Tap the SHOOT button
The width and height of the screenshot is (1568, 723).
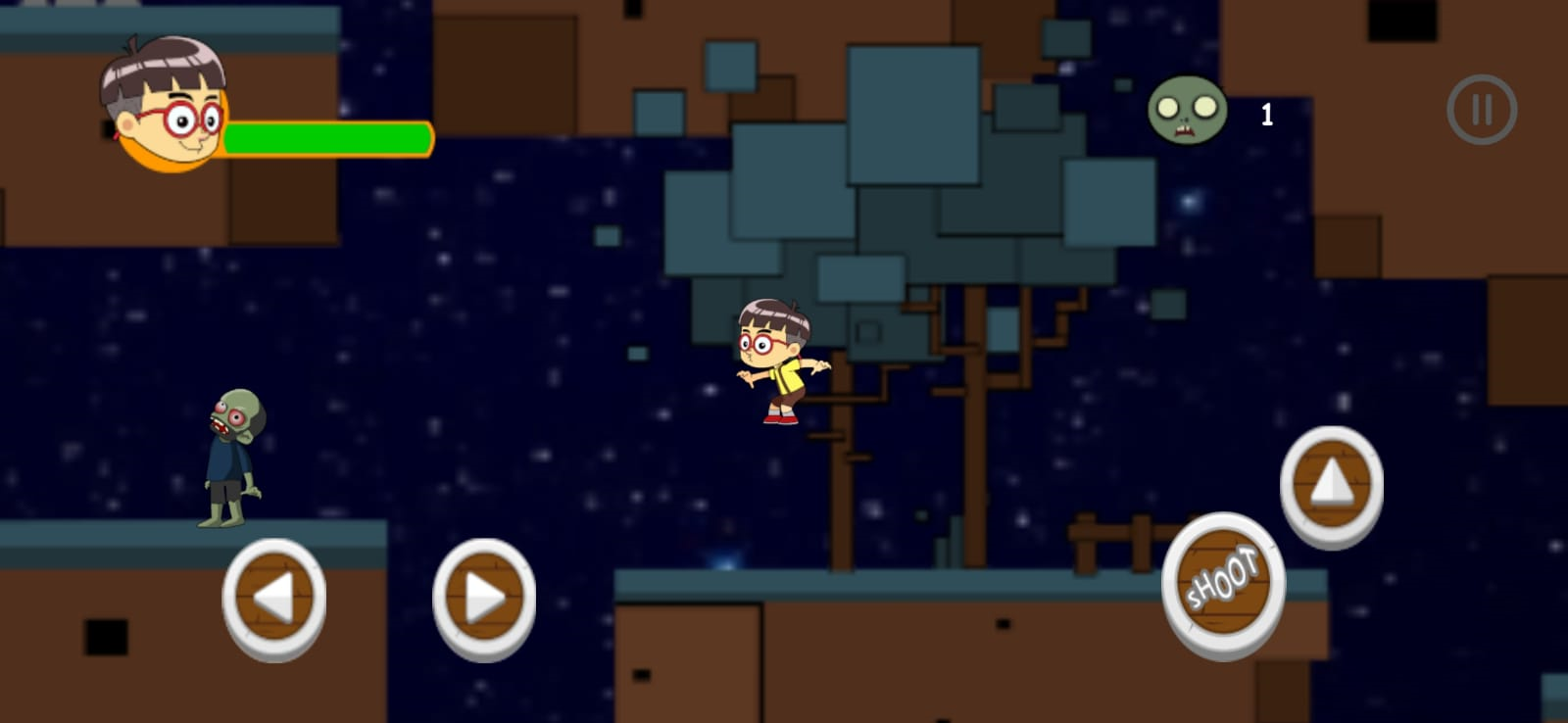point(1222,583)
